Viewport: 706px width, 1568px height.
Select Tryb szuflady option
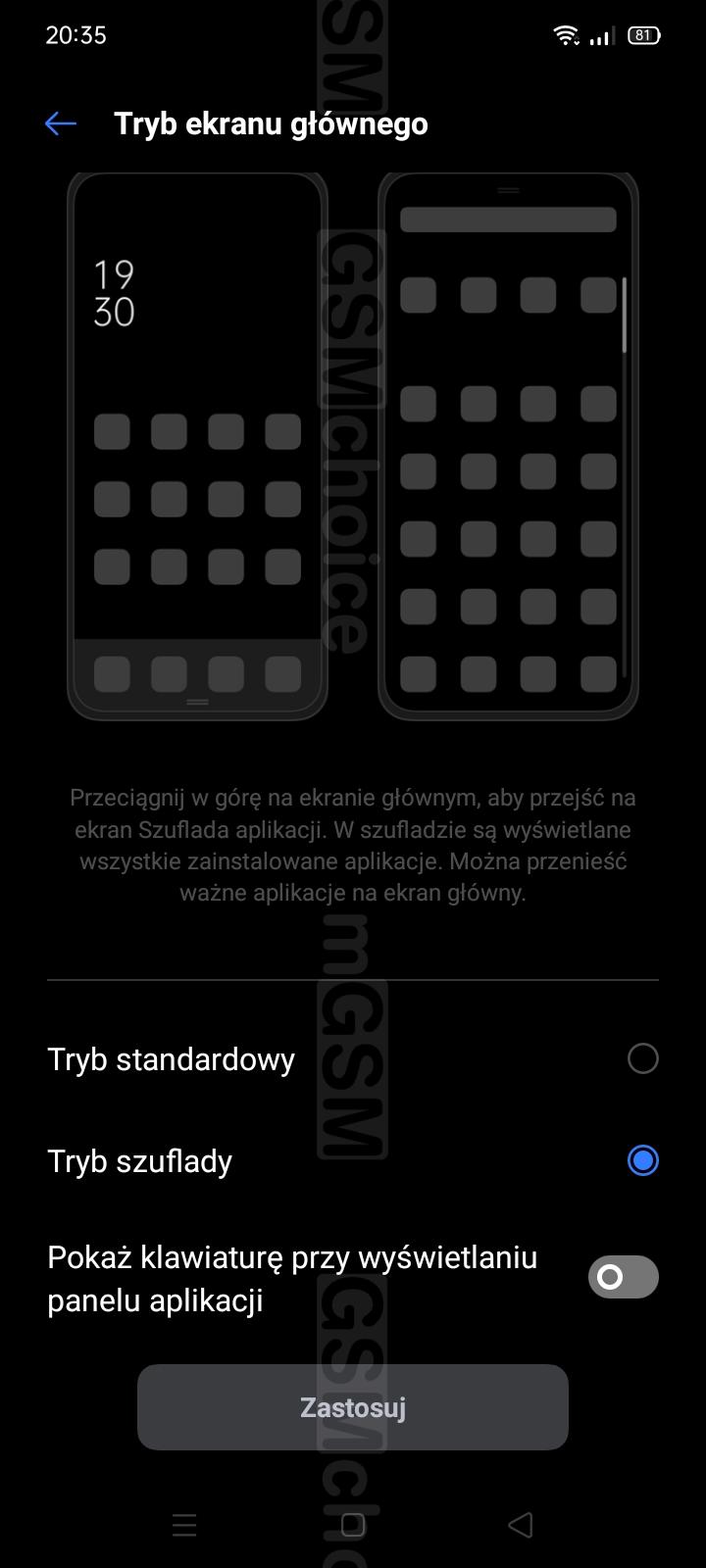tap(642, 1160)
